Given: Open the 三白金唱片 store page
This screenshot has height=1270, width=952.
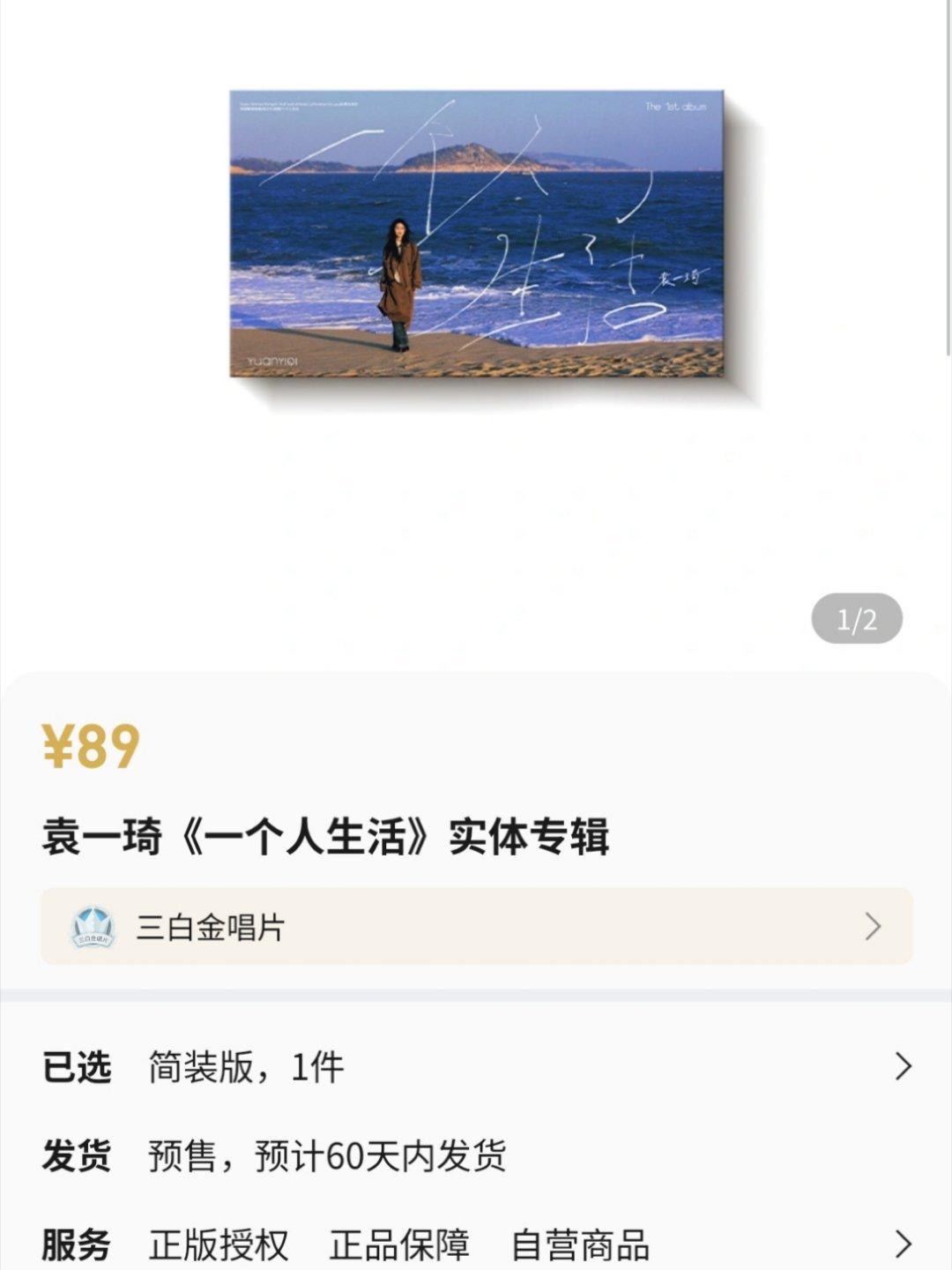Looking at the screenshot, I should pyautogui.click(x=476, y=926).
